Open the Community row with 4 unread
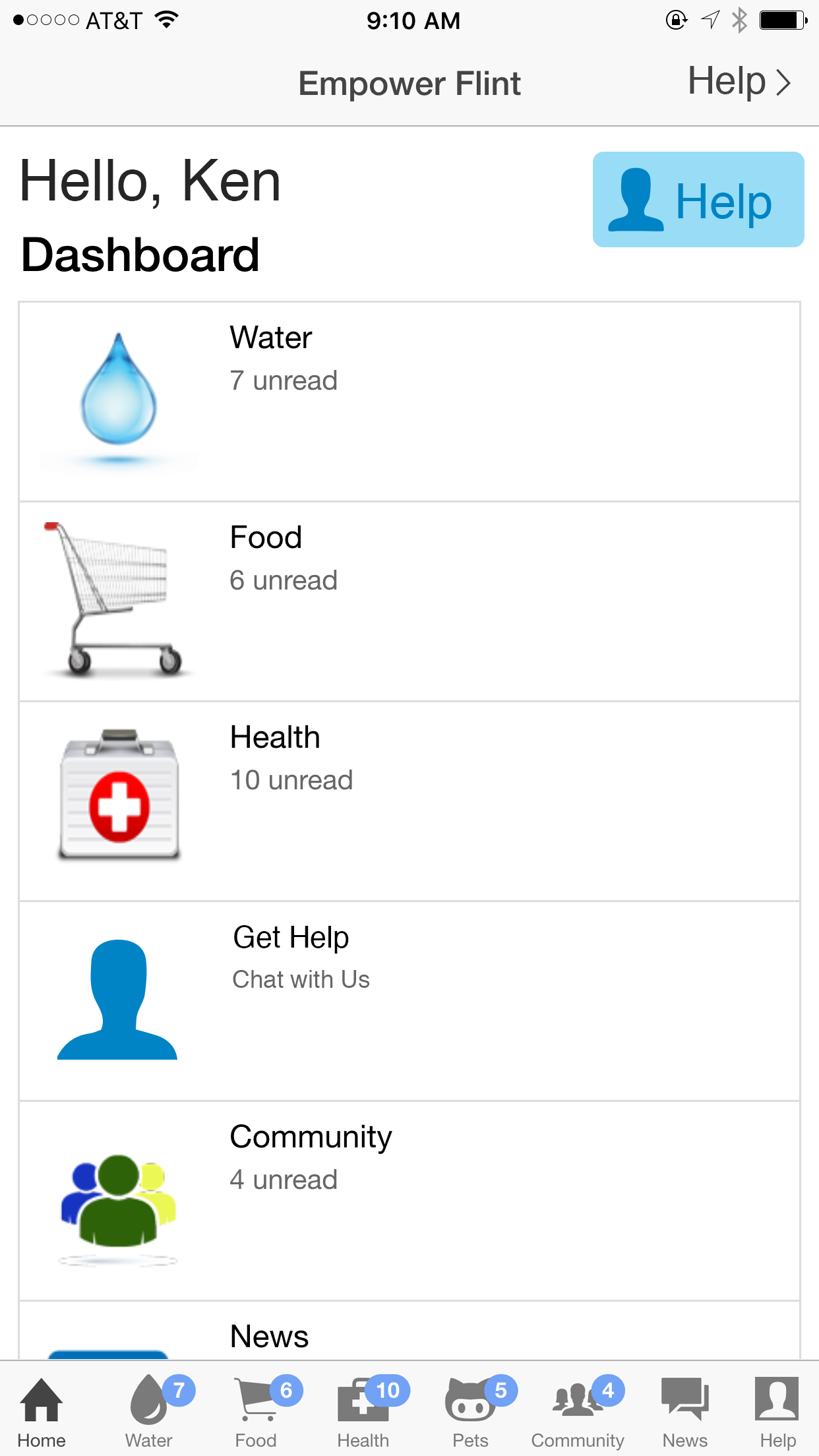The width and height of the screenshot is (819, 1456). pos(409,1201)
